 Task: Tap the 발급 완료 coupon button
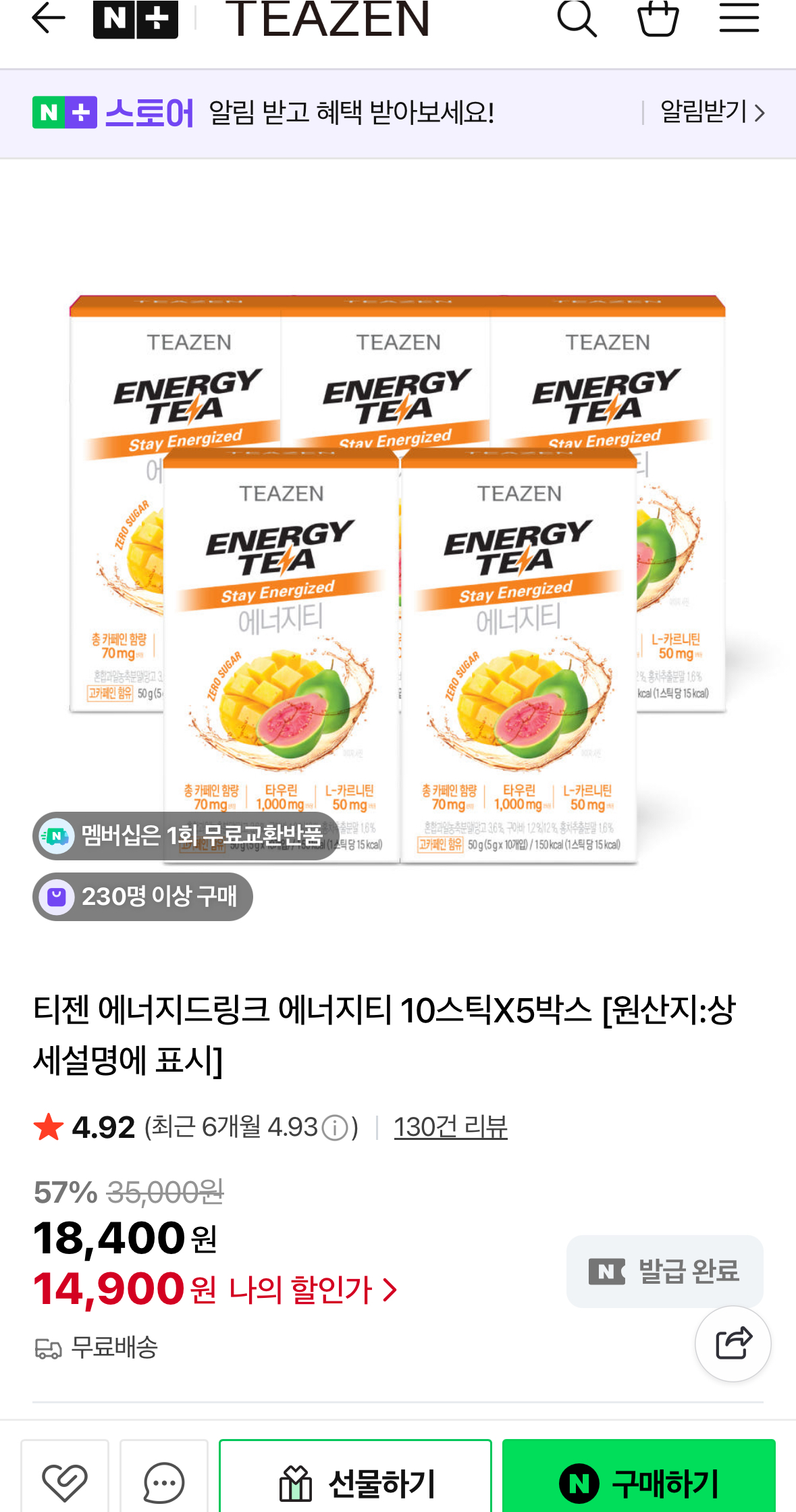tap(664, 1271)
